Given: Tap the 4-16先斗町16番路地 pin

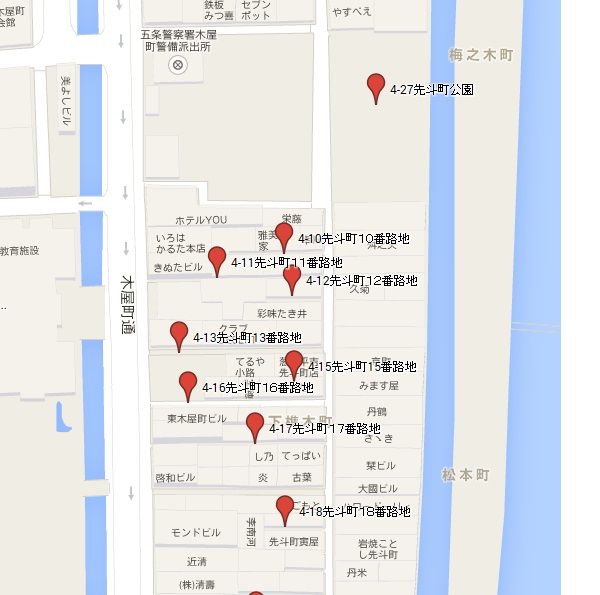Looking at the screenshot, I should [188, 383].
